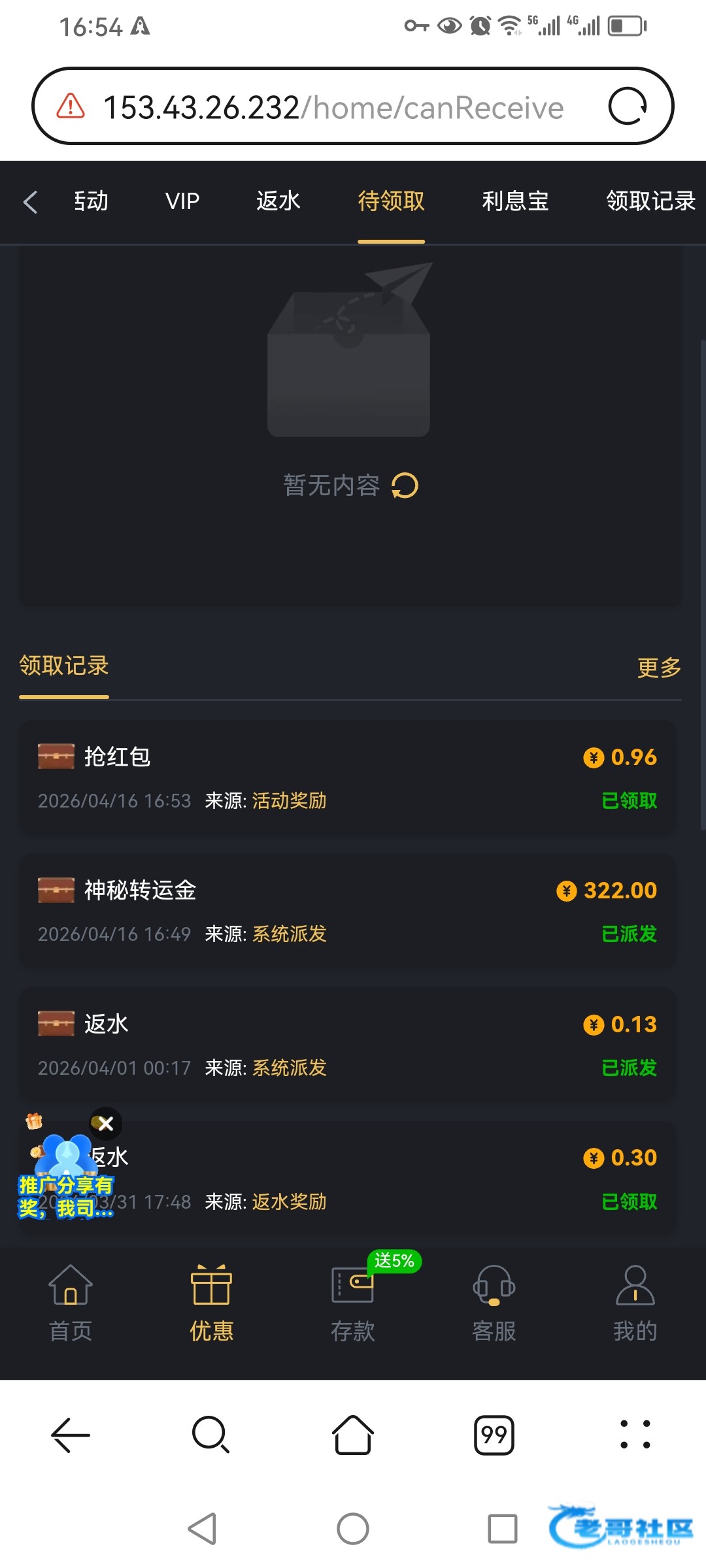Go back using the top-left arrow

(x=30, y=202)
